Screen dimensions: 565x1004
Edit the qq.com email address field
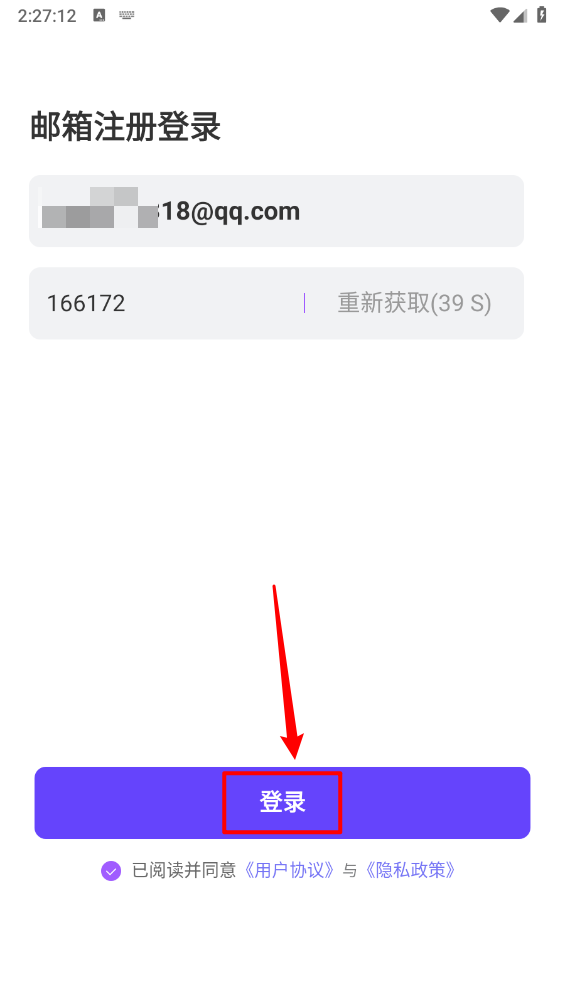click(276, 211)
